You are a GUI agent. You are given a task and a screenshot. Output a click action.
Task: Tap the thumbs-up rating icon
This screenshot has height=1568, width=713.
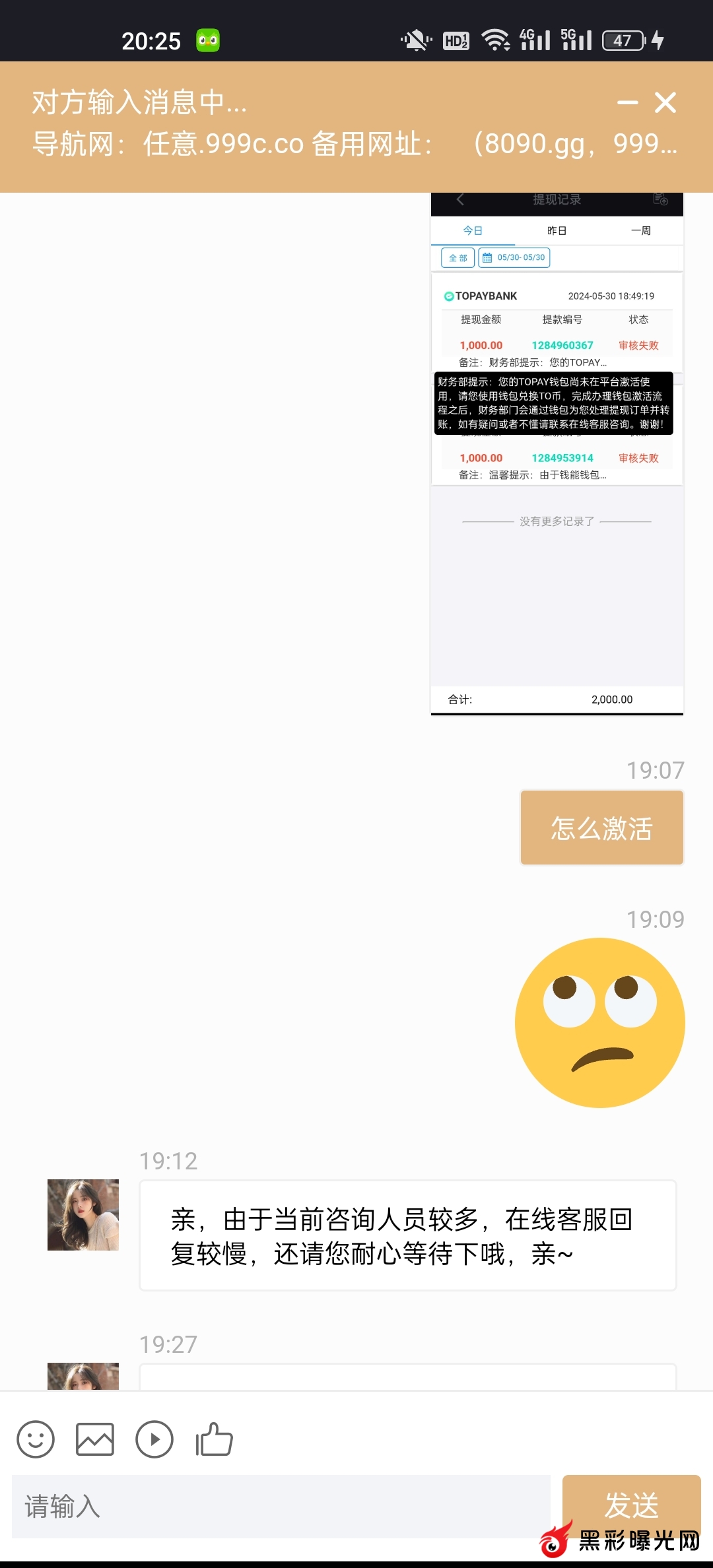click(214, 1439)
